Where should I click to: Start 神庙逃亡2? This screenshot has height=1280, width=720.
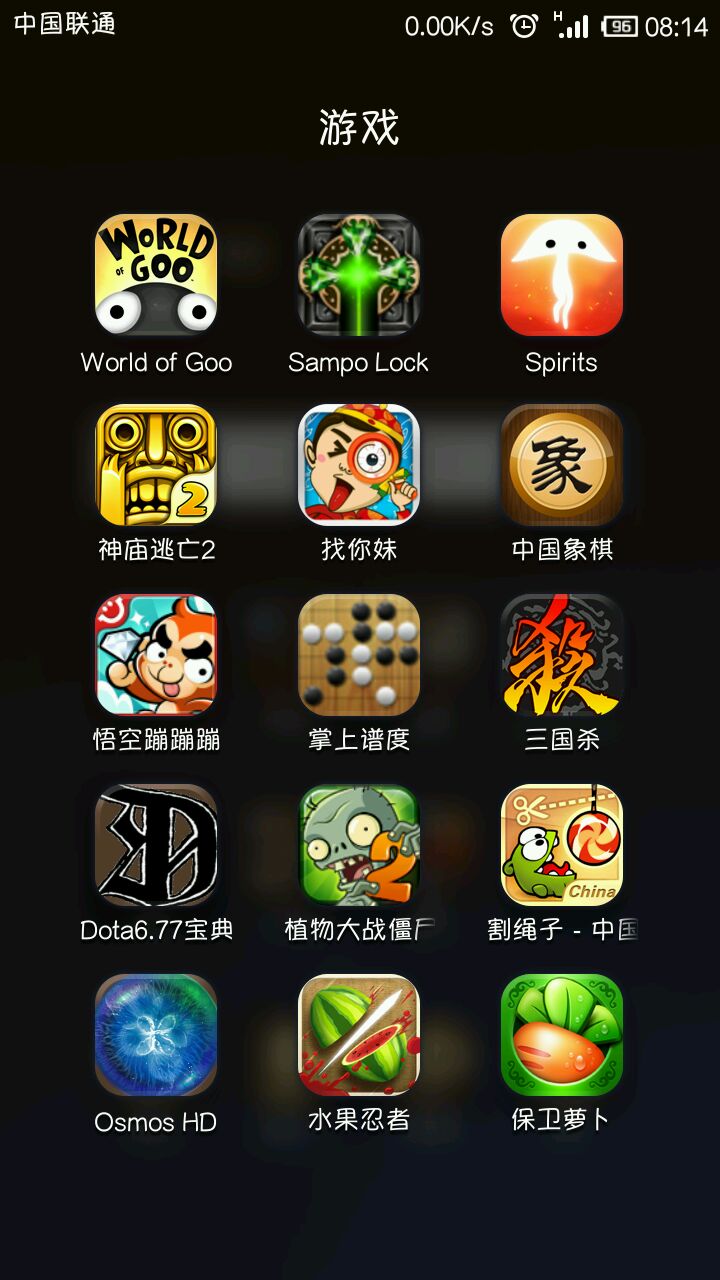(x=156, y=465)
